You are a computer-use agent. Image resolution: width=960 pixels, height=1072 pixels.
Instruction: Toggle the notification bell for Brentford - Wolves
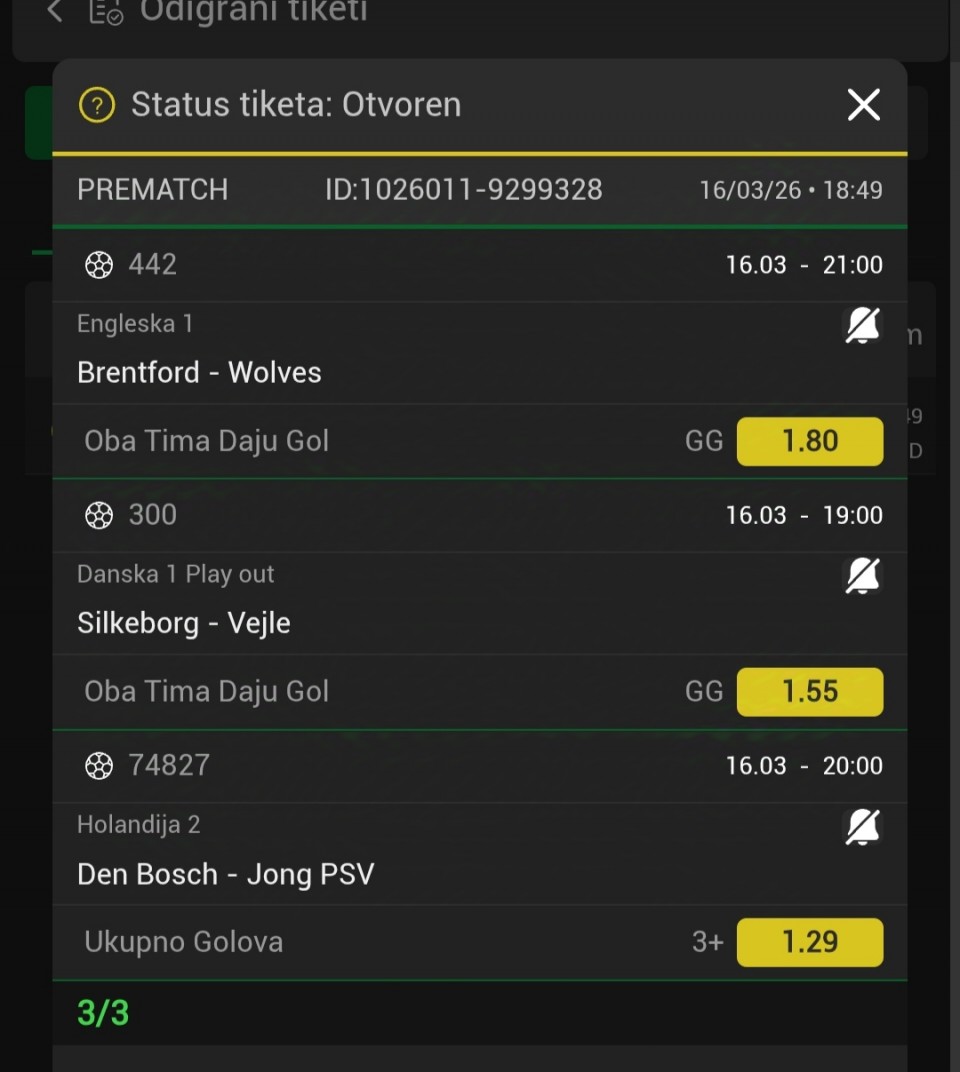[862, 326]
